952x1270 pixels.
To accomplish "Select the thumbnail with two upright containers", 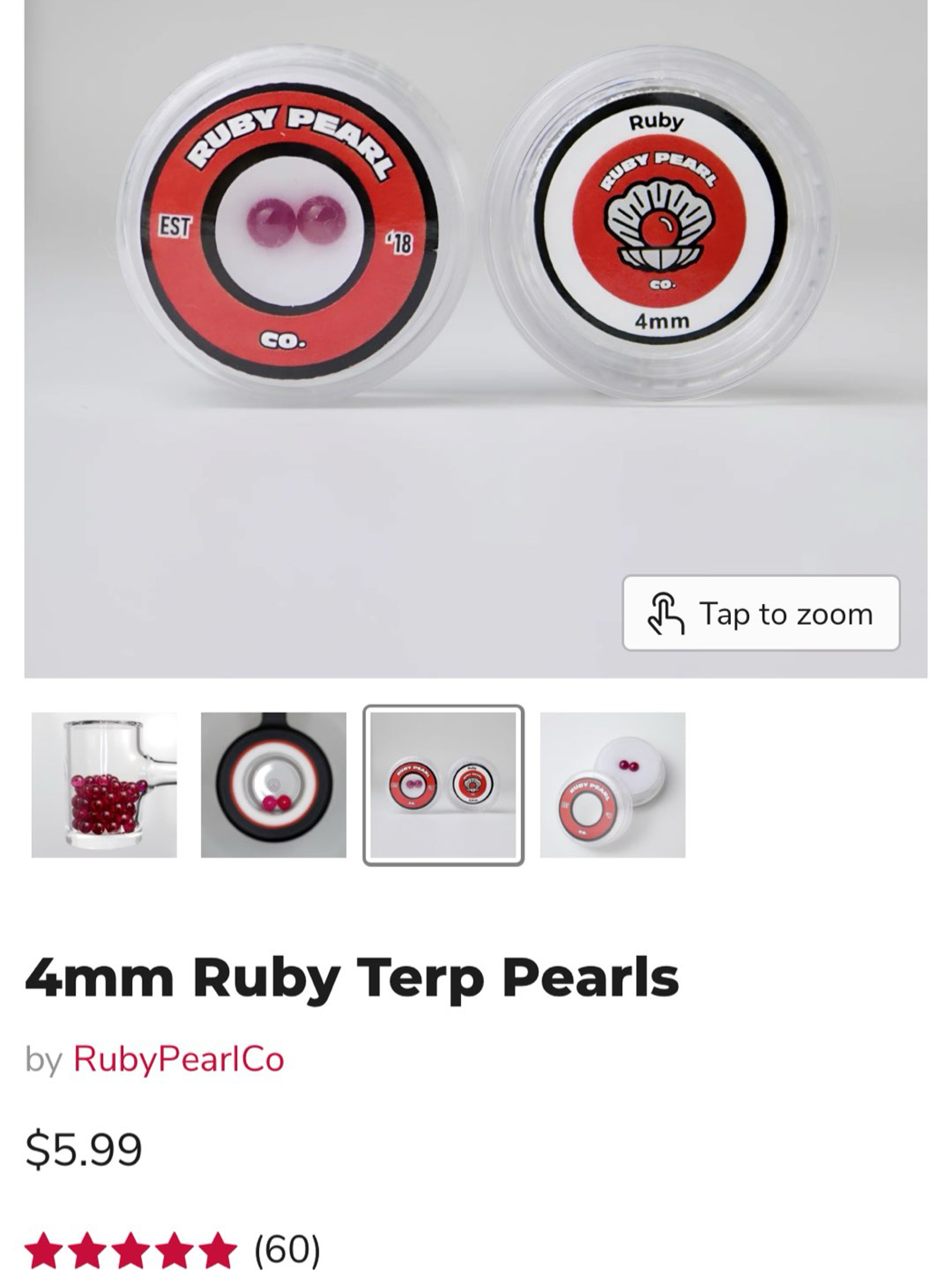I will pyautogui.click(x=443, y=785).
